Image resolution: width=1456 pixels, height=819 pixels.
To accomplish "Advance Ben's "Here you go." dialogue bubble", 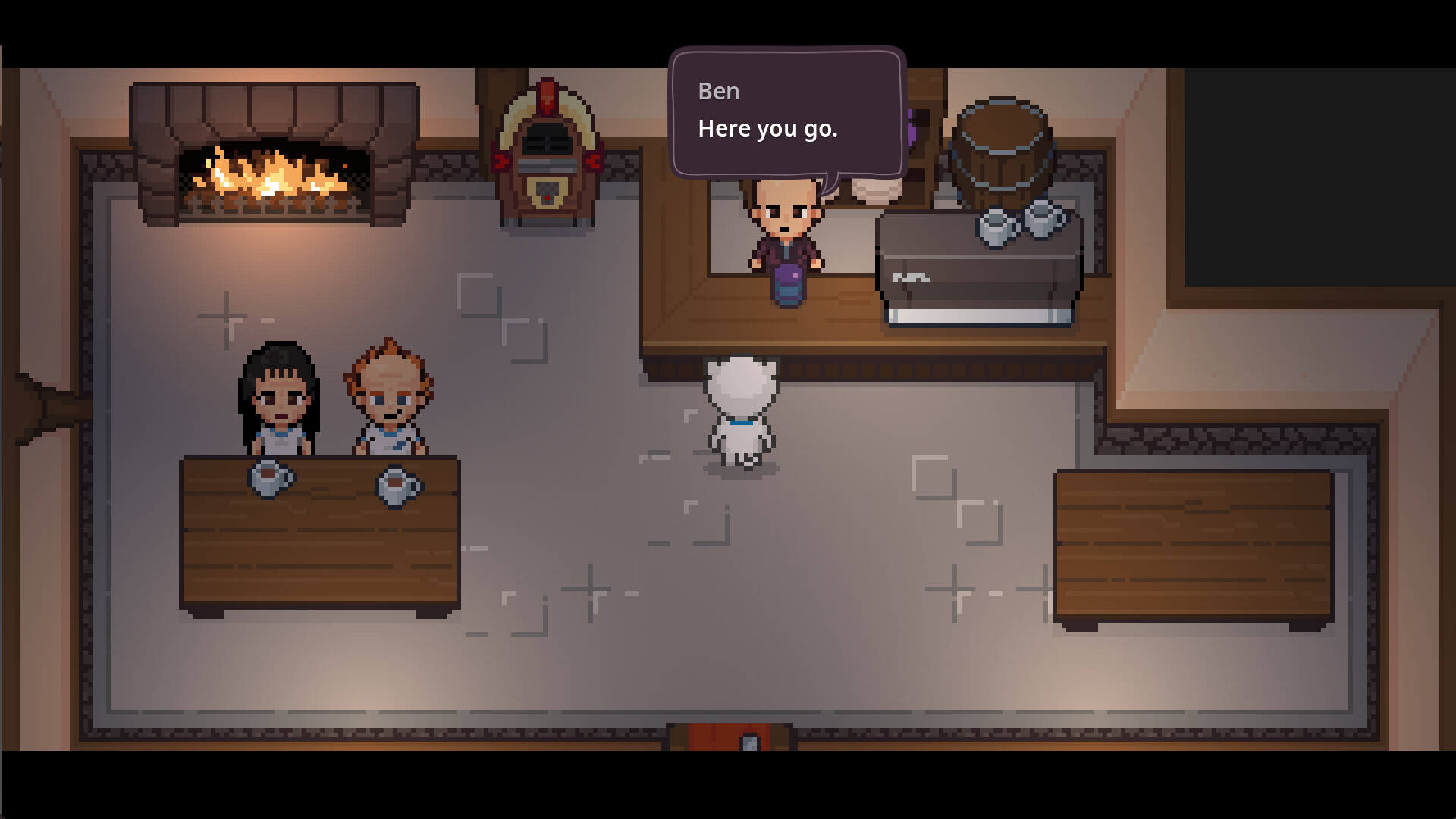I will pos(786,114).
